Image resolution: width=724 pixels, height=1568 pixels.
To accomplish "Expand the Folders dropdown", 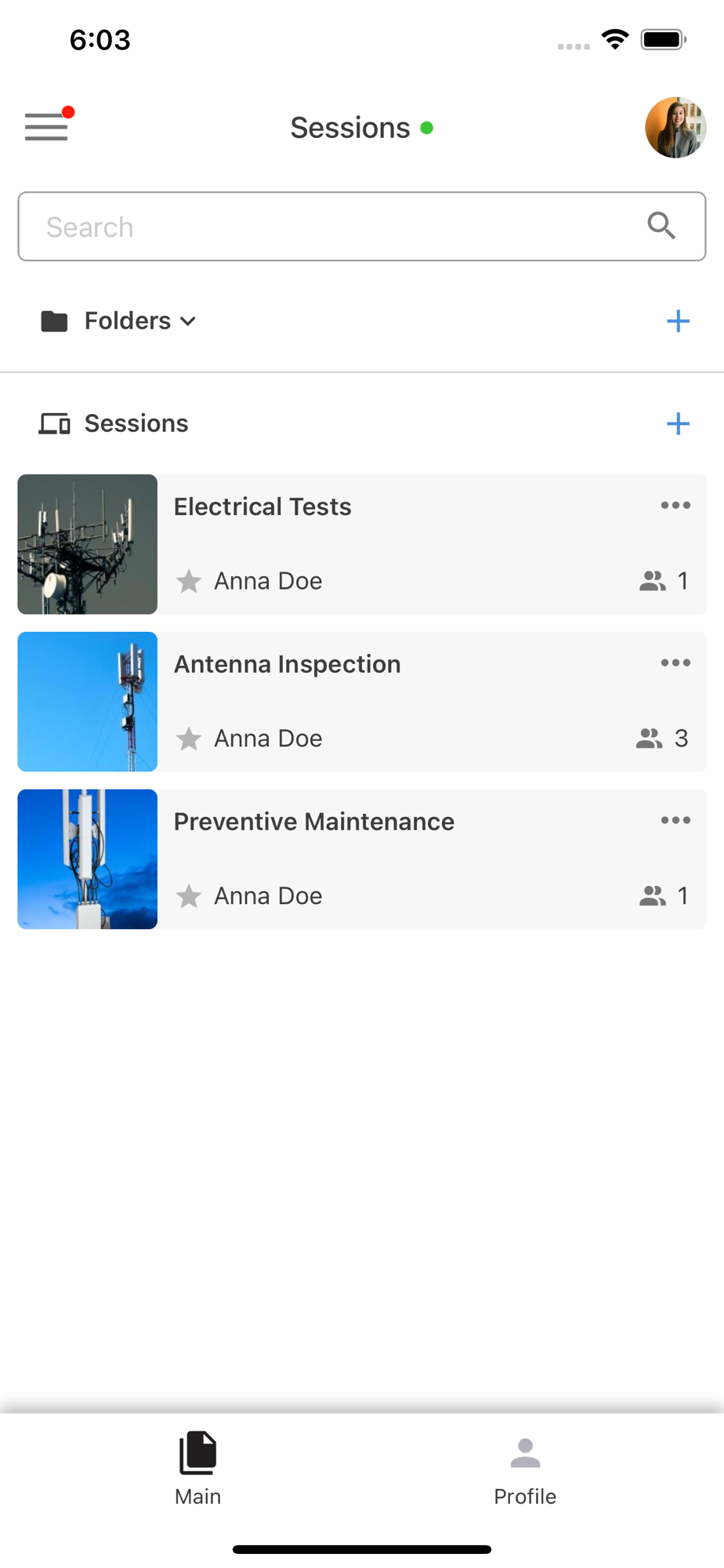I will click(x=139, y=321).
